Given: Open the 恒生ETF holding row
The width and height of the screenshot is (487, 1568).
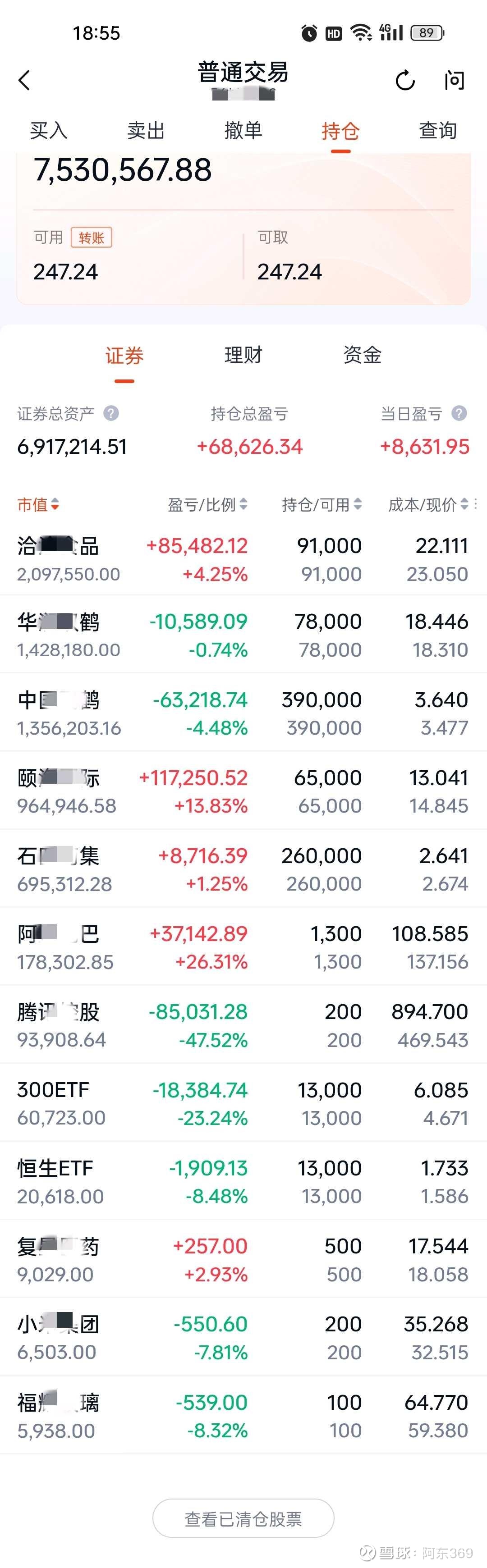Looking at the screenshot, I should [x=243, y=1181].
